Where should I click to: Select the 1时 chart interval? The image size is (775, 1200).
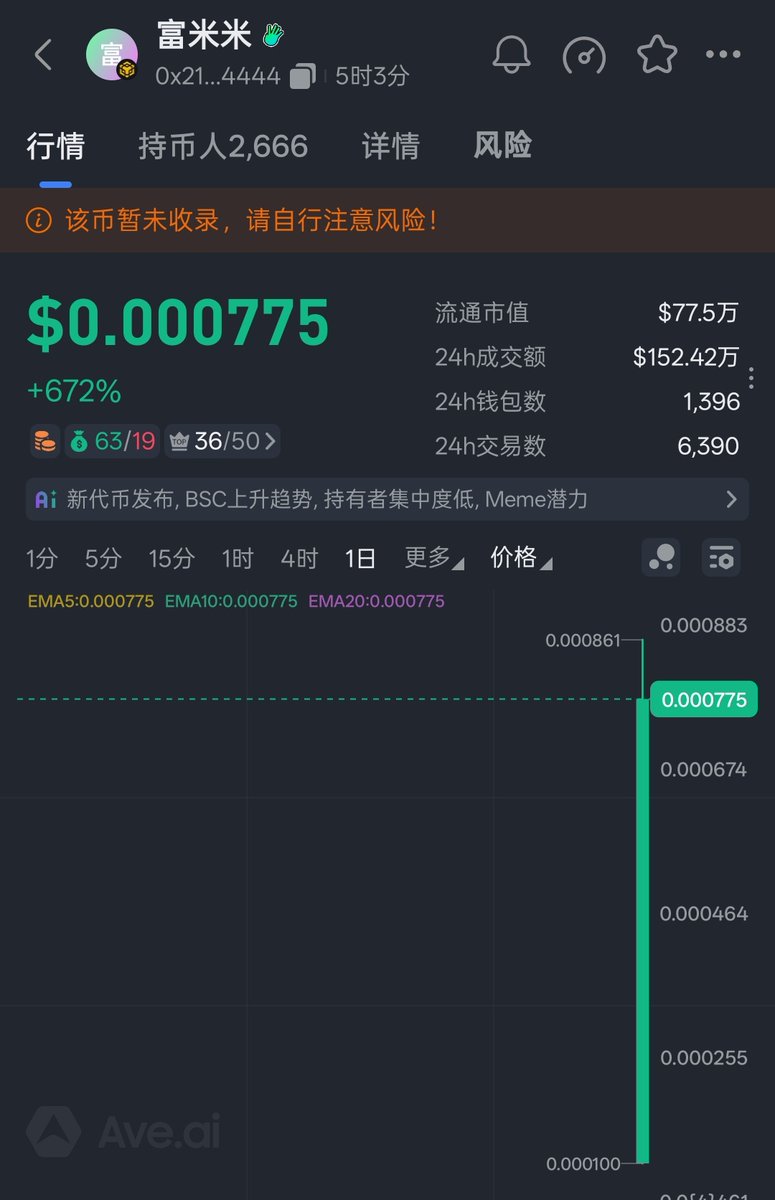click(x=237, y=558)
